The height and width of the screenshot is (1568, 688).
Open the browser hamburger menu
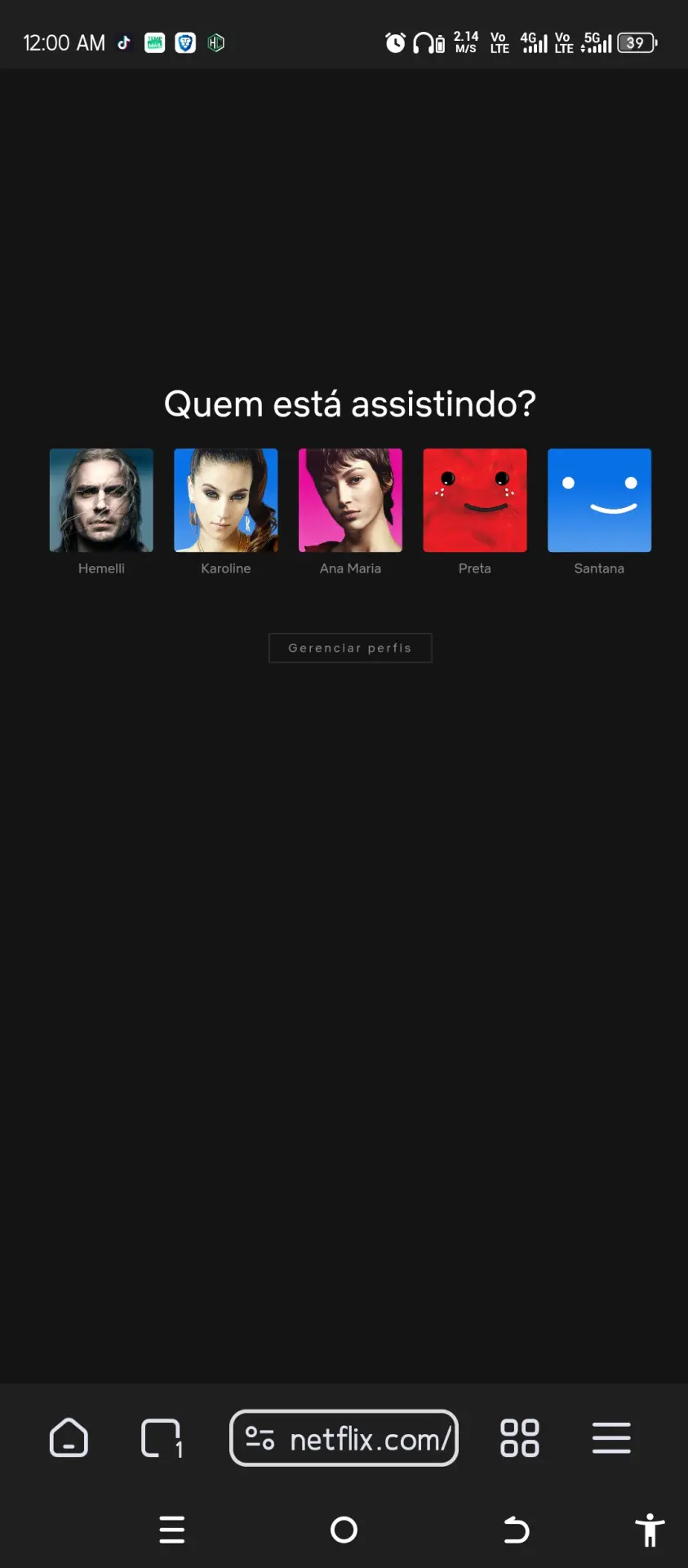pyautogui.click(x=611, y=1437)
